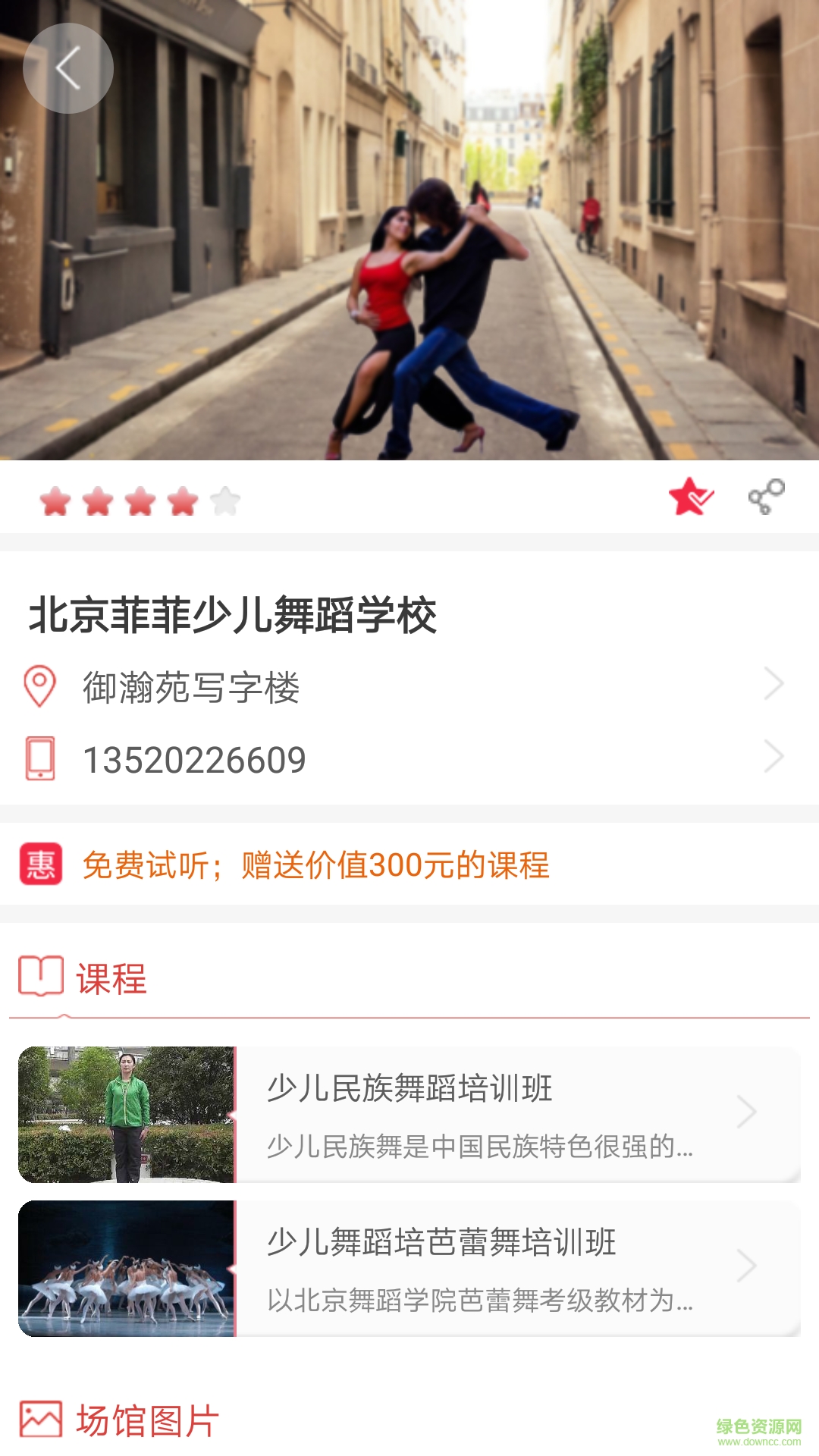Expand the address row chevron
The height and width of the screenshot is (1456, 819).
coord(776,685)
